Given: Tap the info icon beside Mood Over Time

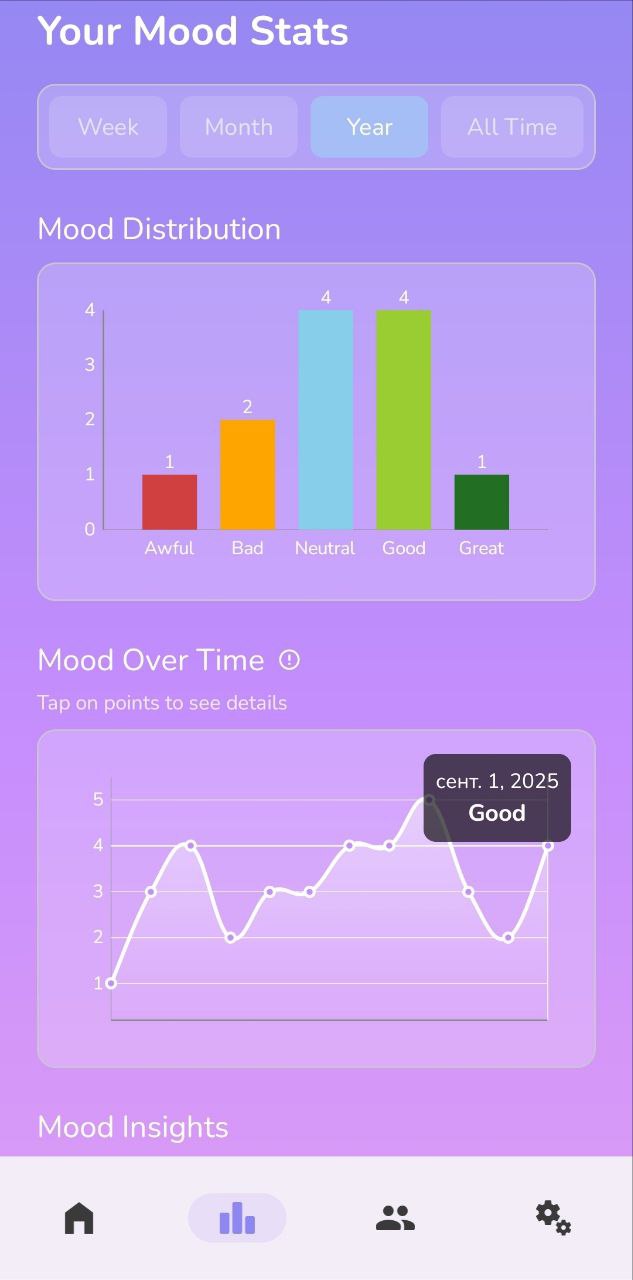Looking at the screenshot, I should pyautogui.click(x=289, y=660).
